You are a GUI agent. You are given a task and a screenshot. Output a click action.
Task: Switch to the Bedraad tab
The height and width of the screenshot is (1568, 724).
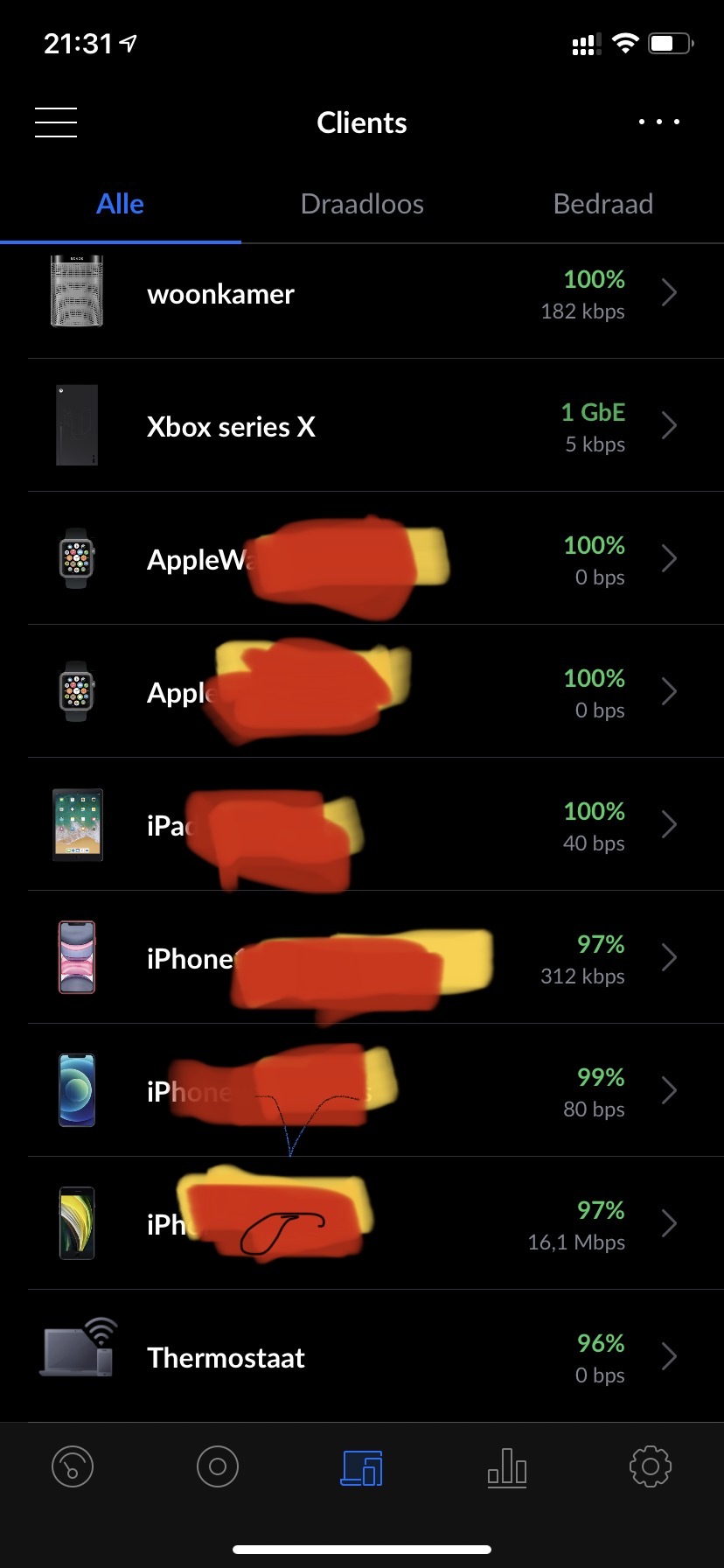[602, 205]
